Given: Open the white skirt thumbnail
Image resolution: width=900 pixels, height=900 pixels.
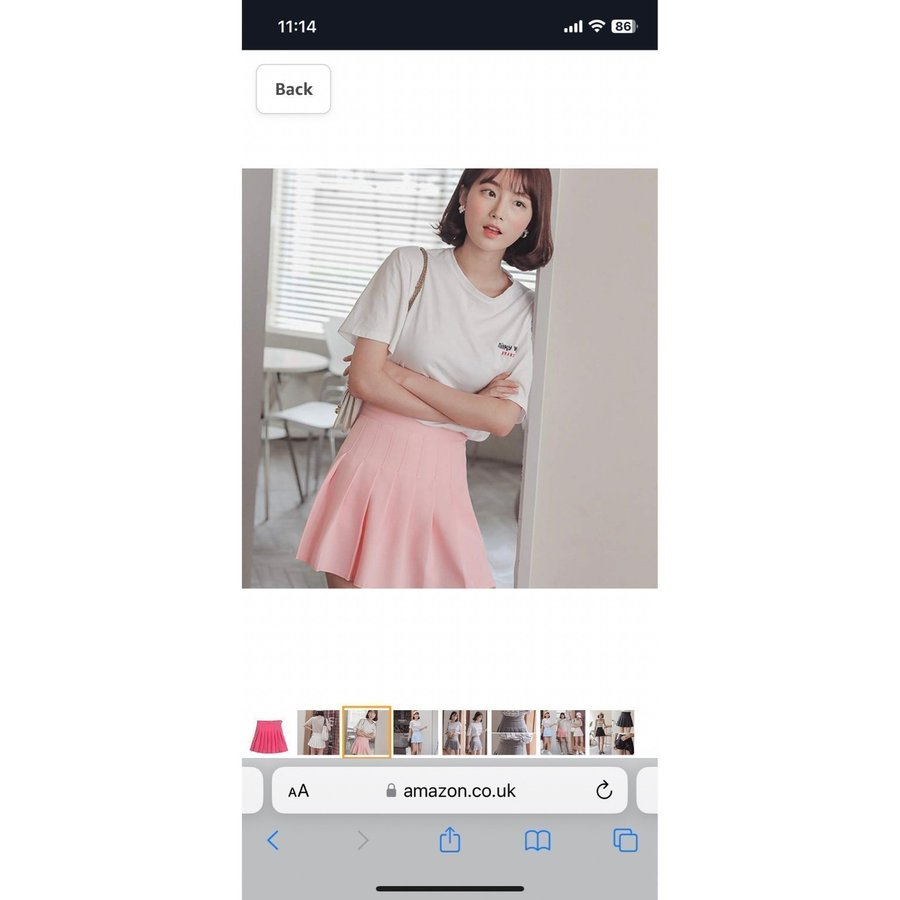Looking at the screenshot, I should click(317, 733).
